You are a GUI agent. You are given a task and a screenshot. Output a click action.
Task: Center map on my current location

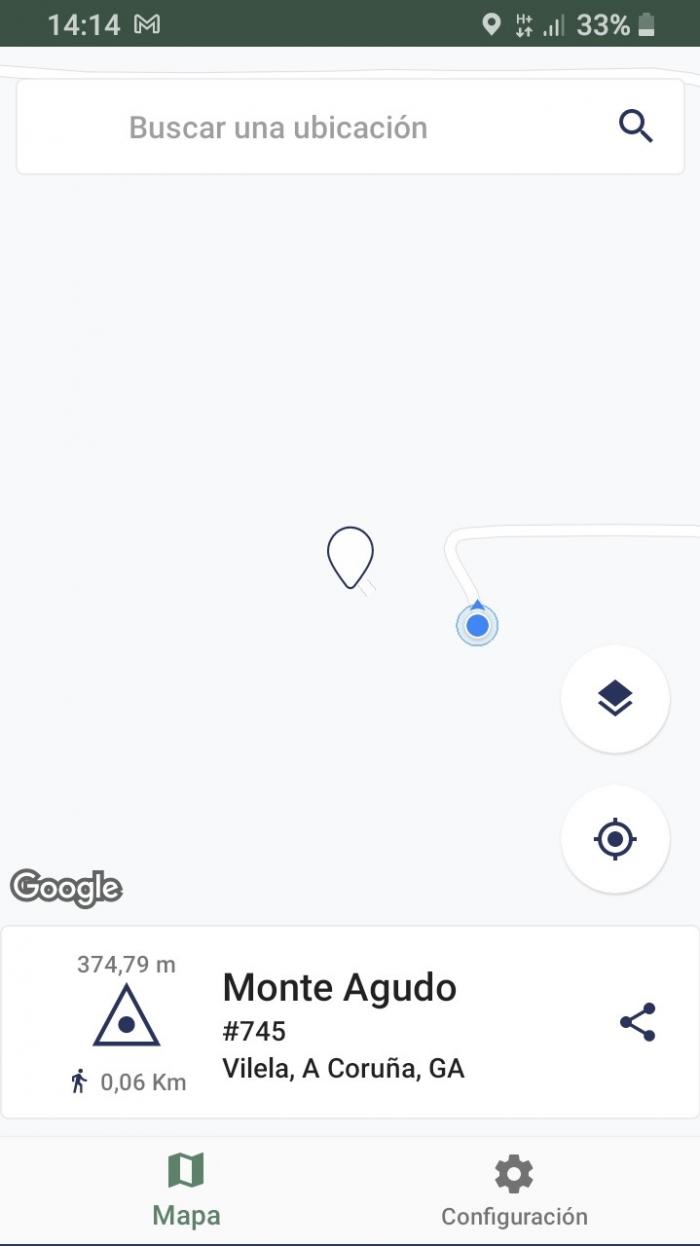(615, 839)
